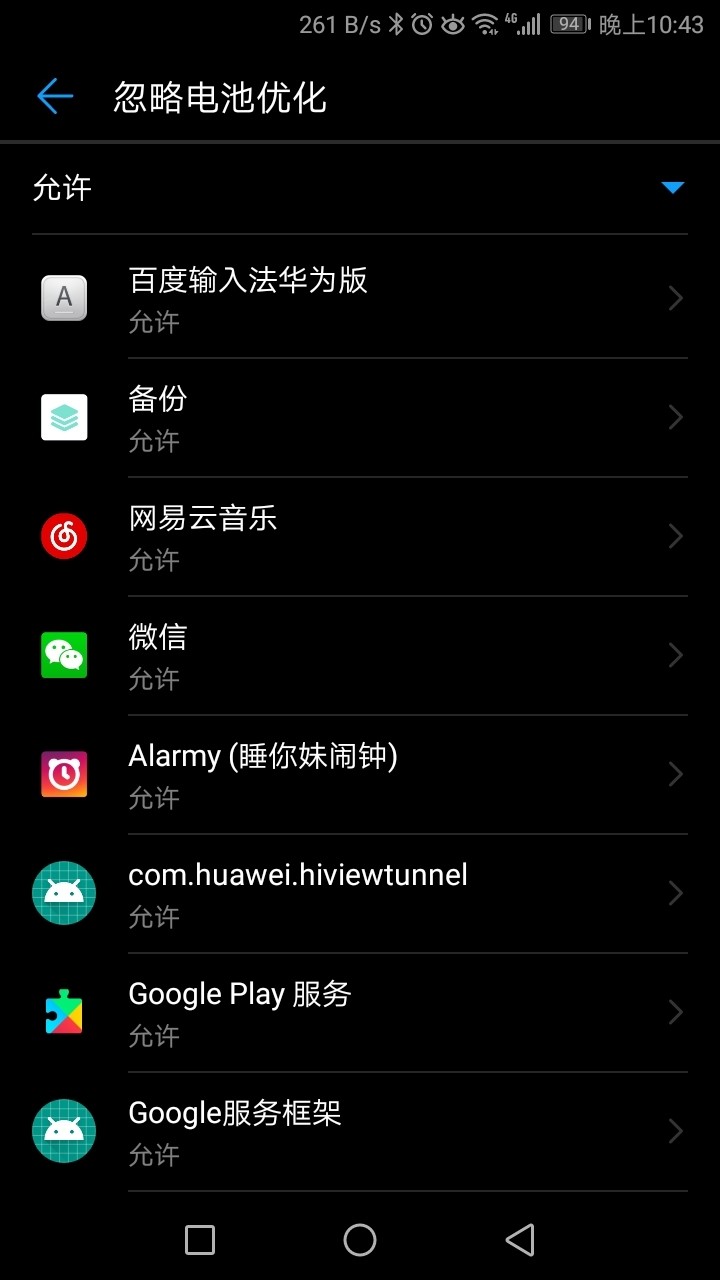Tap the circular home navigation button

coord(360,1239)
